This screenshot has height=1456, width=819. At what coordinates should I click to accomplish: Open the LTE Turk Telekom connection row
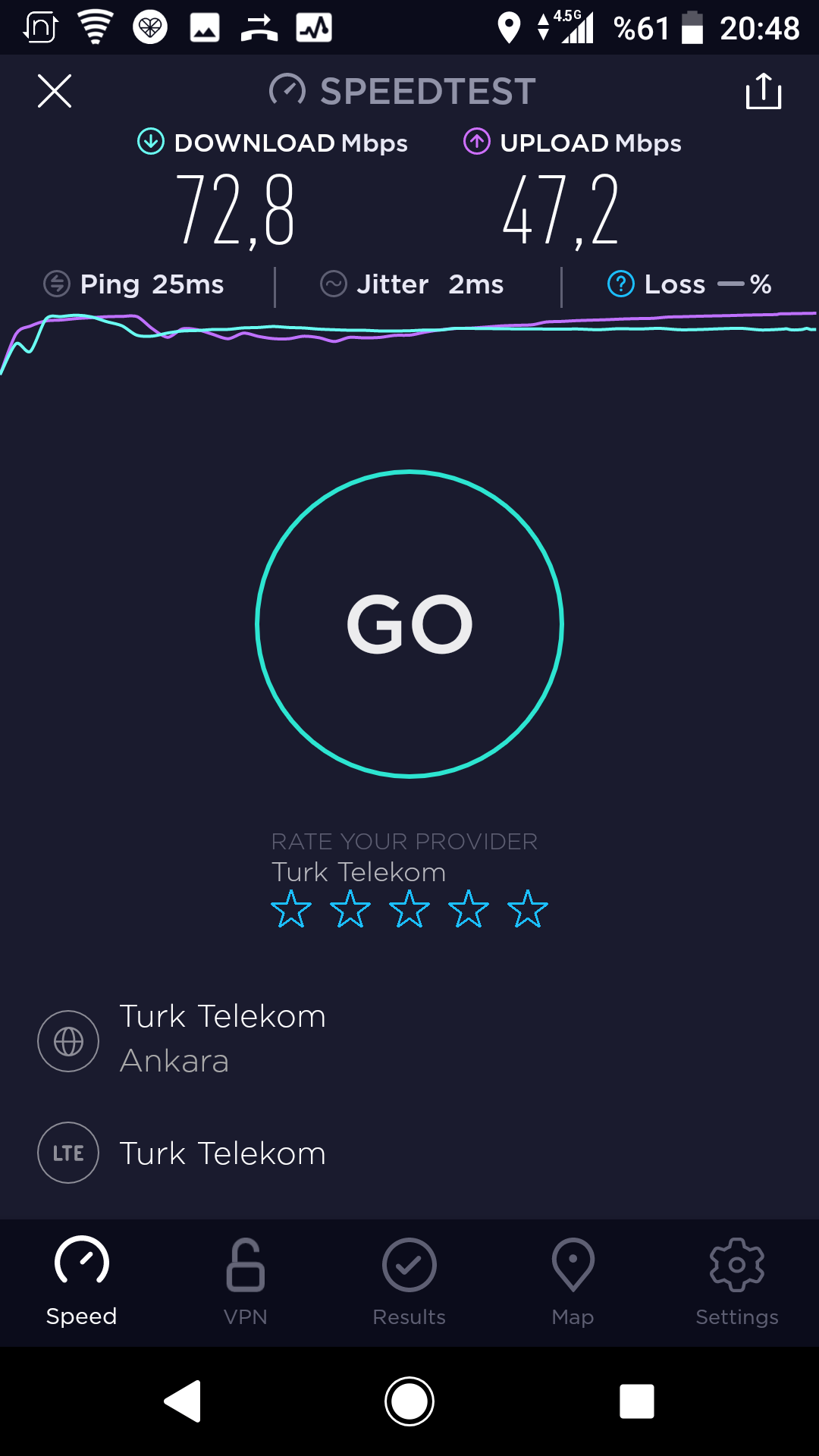pos(409,1153)
